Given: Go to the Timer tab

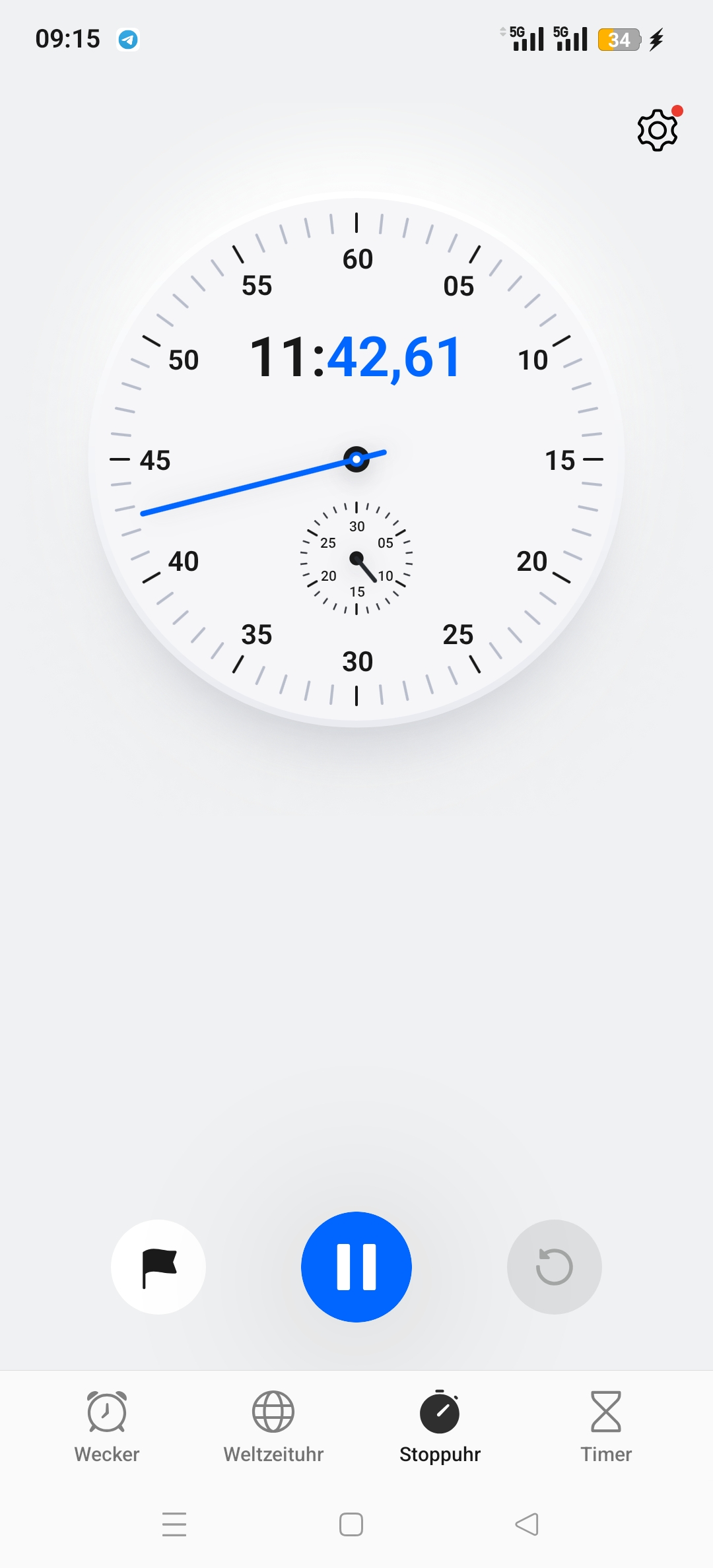Looking at the screenshot, I should [606, 1427].
